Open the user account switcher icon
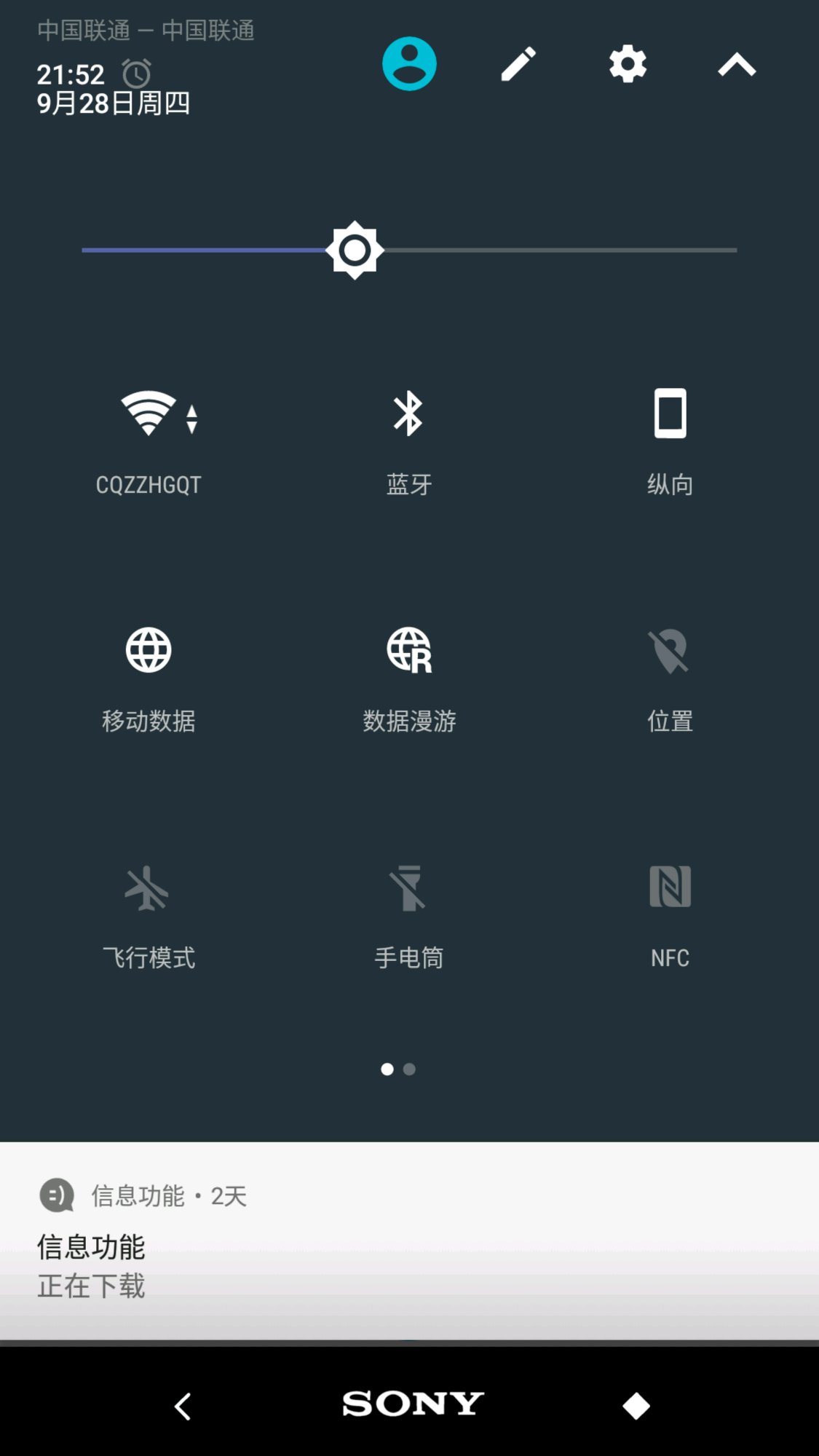Screen dimensions: 819x1456 point(409,64)
